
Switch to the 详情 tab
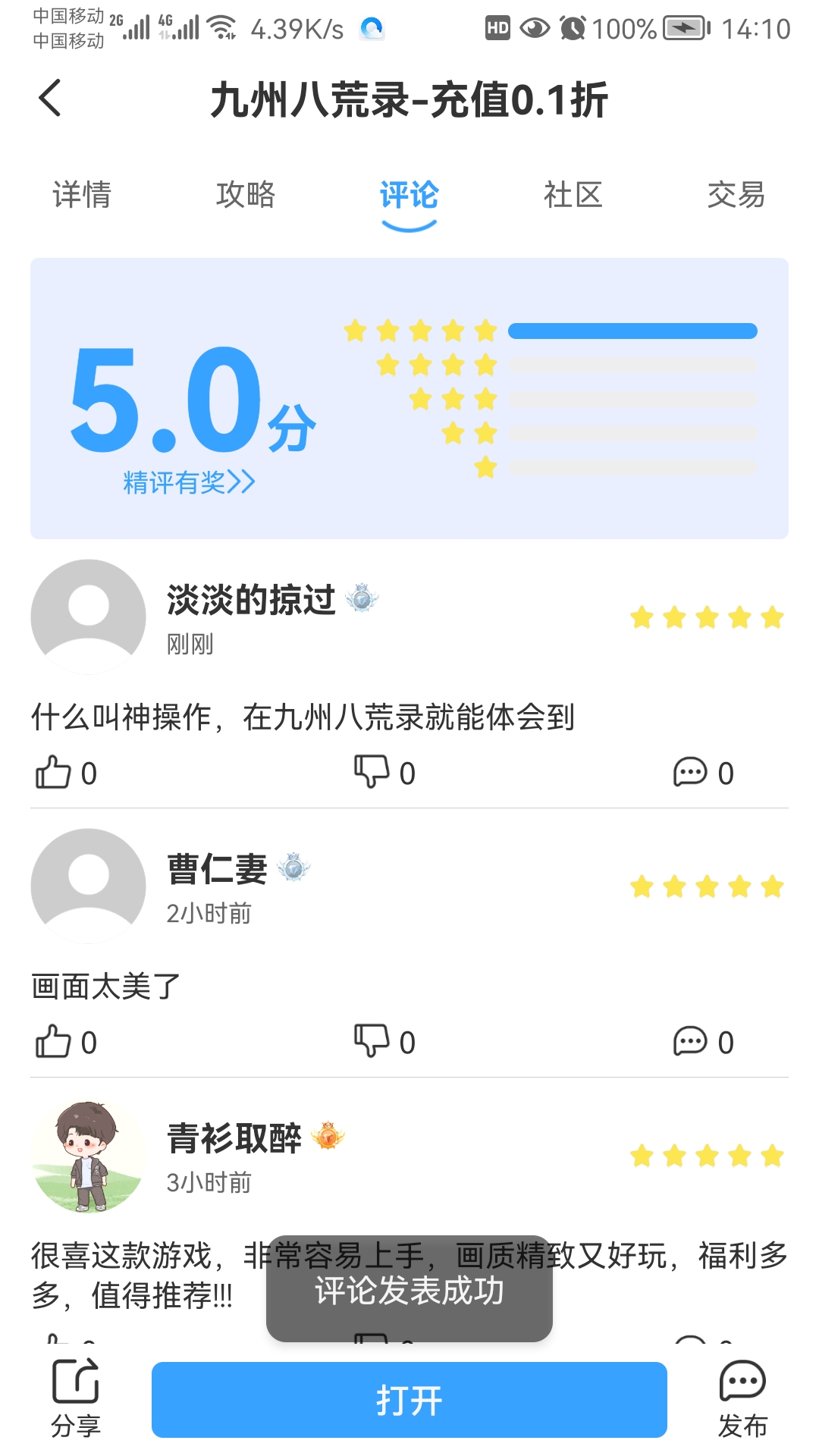(82, 195)
